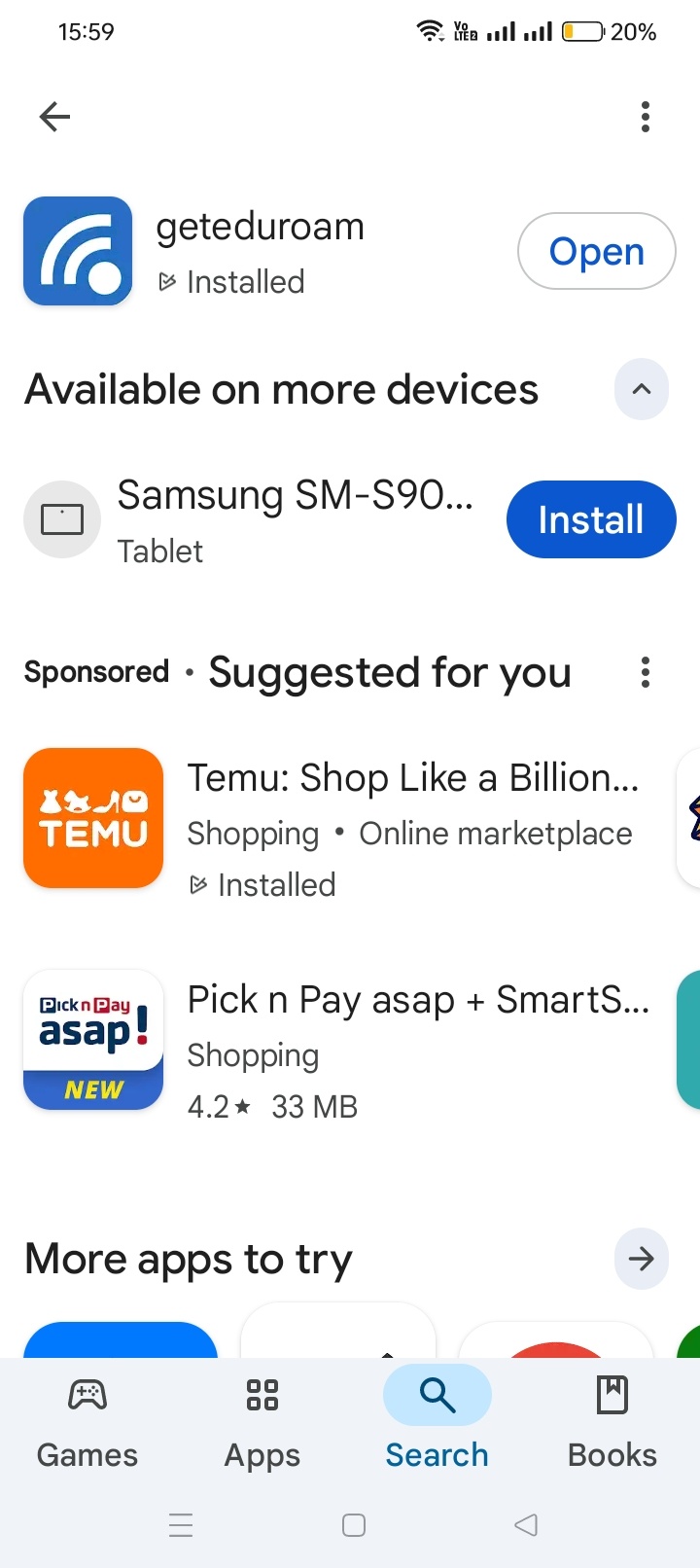Image resolution: width=700 pixels, height=1568 pixels.
Task: Open the geteduroam app
Action: [x=596, y=251]
